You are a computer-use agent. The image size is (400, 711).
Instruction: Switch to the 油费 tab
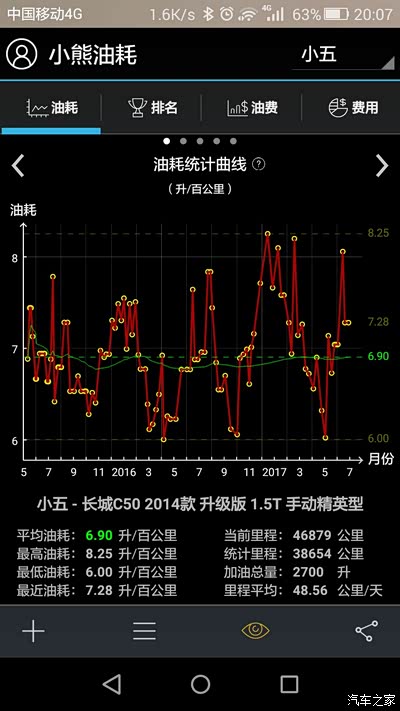[252, 108]
